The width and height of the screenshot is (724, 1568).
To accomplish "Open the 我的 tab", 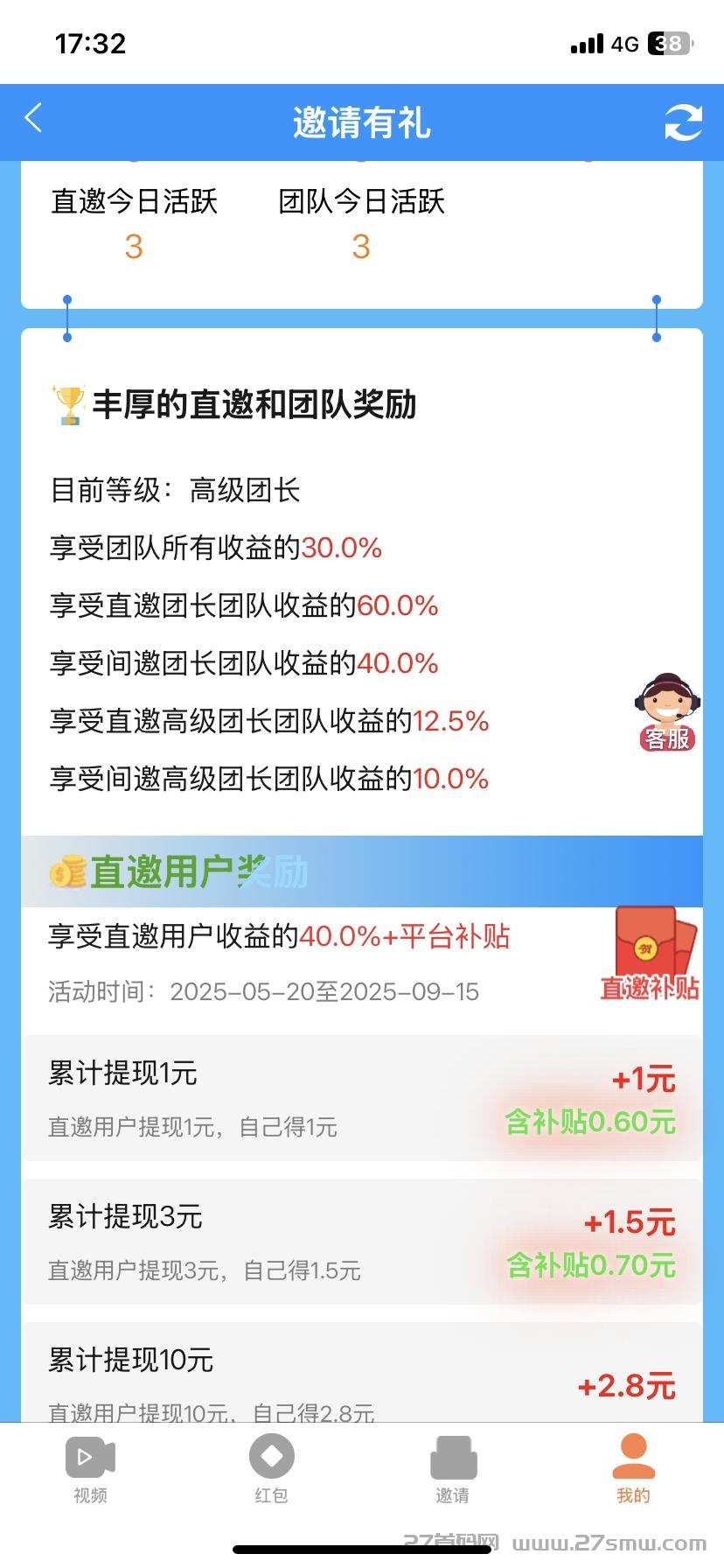I will coord(633,1470).
